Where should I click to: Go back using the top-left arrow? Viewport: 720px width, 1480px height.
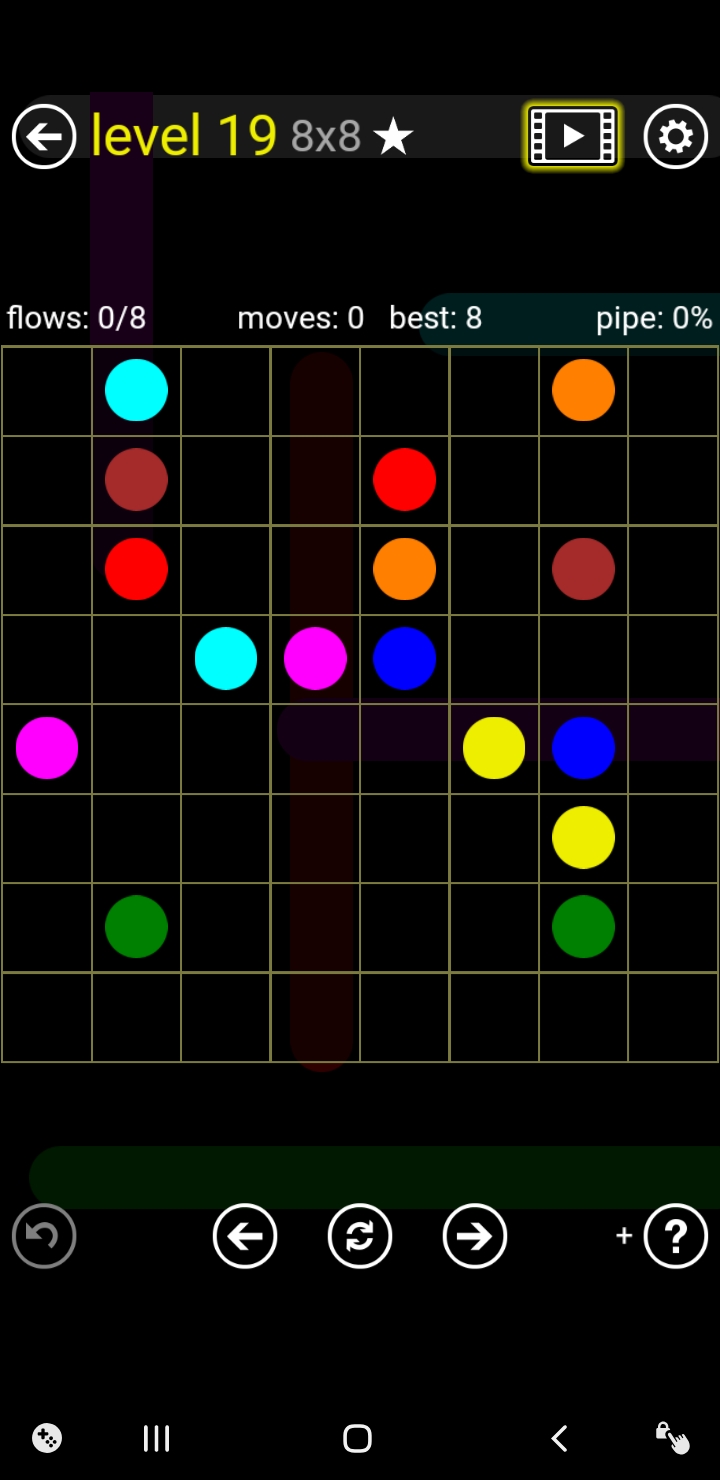44,136
